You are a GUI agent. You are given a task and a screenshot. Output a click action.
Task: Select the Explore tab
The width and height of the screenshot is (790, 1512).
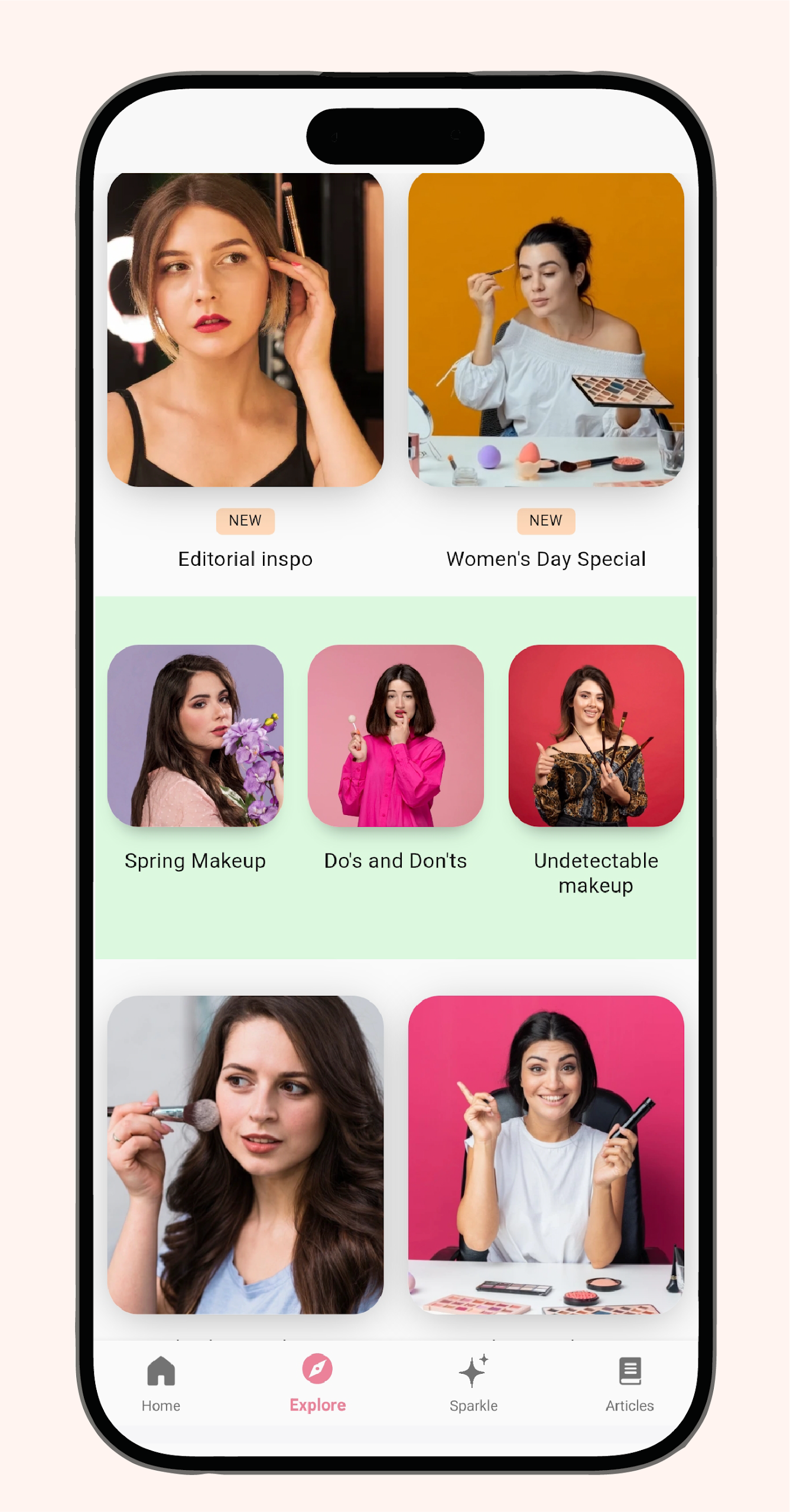tap(317, 1383)
